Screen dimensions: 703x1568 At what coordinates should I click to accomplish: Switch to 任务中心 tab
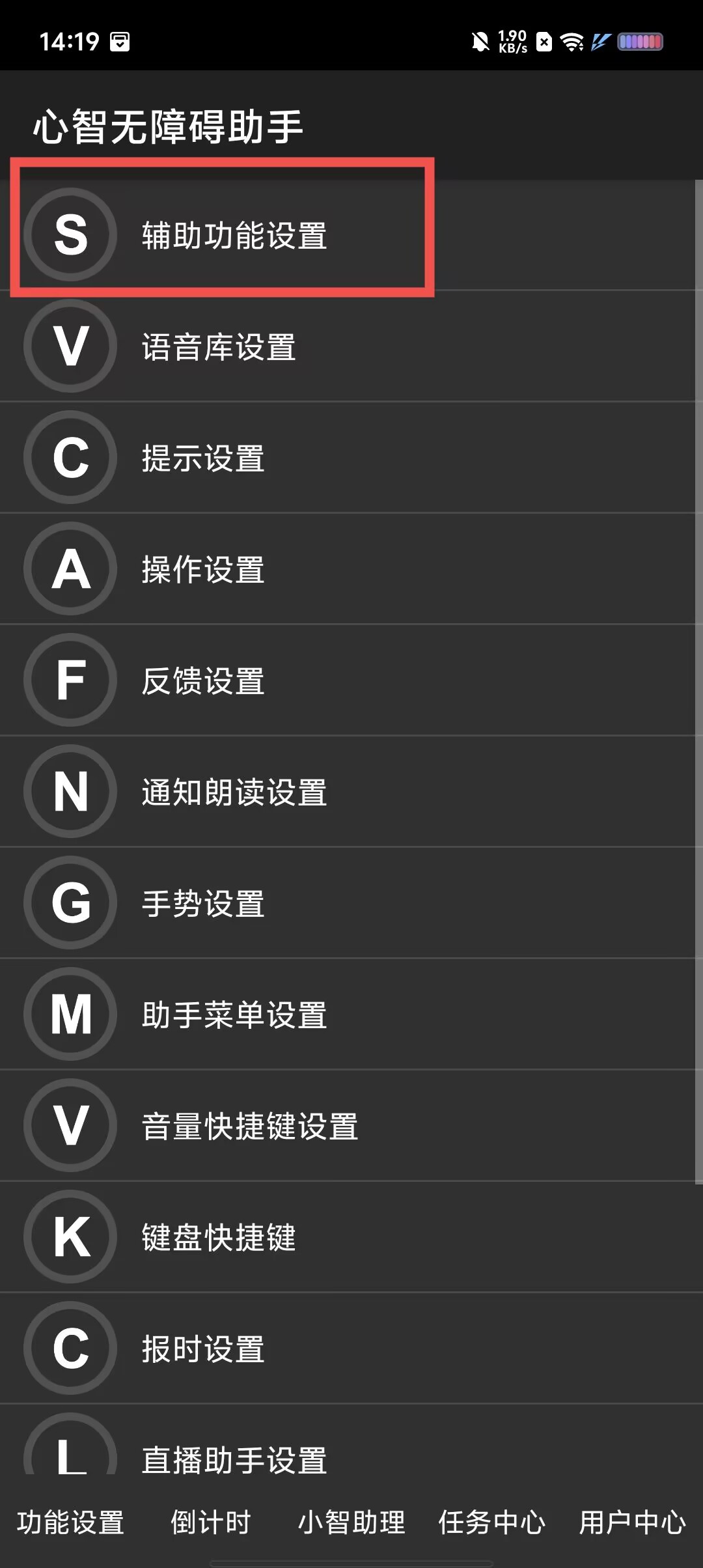(492, 1522)
